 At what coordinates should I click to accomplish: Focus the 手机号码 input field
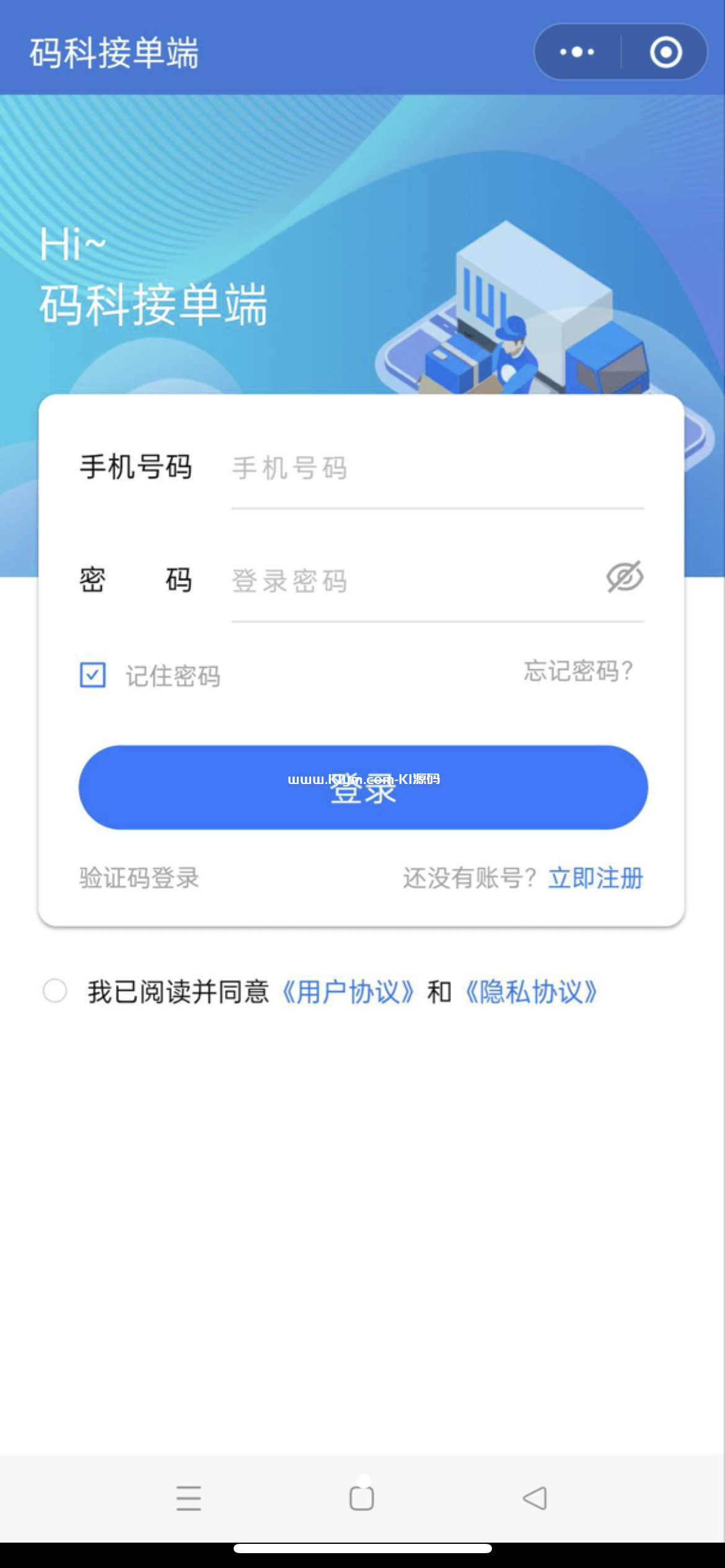coord(437,468)
